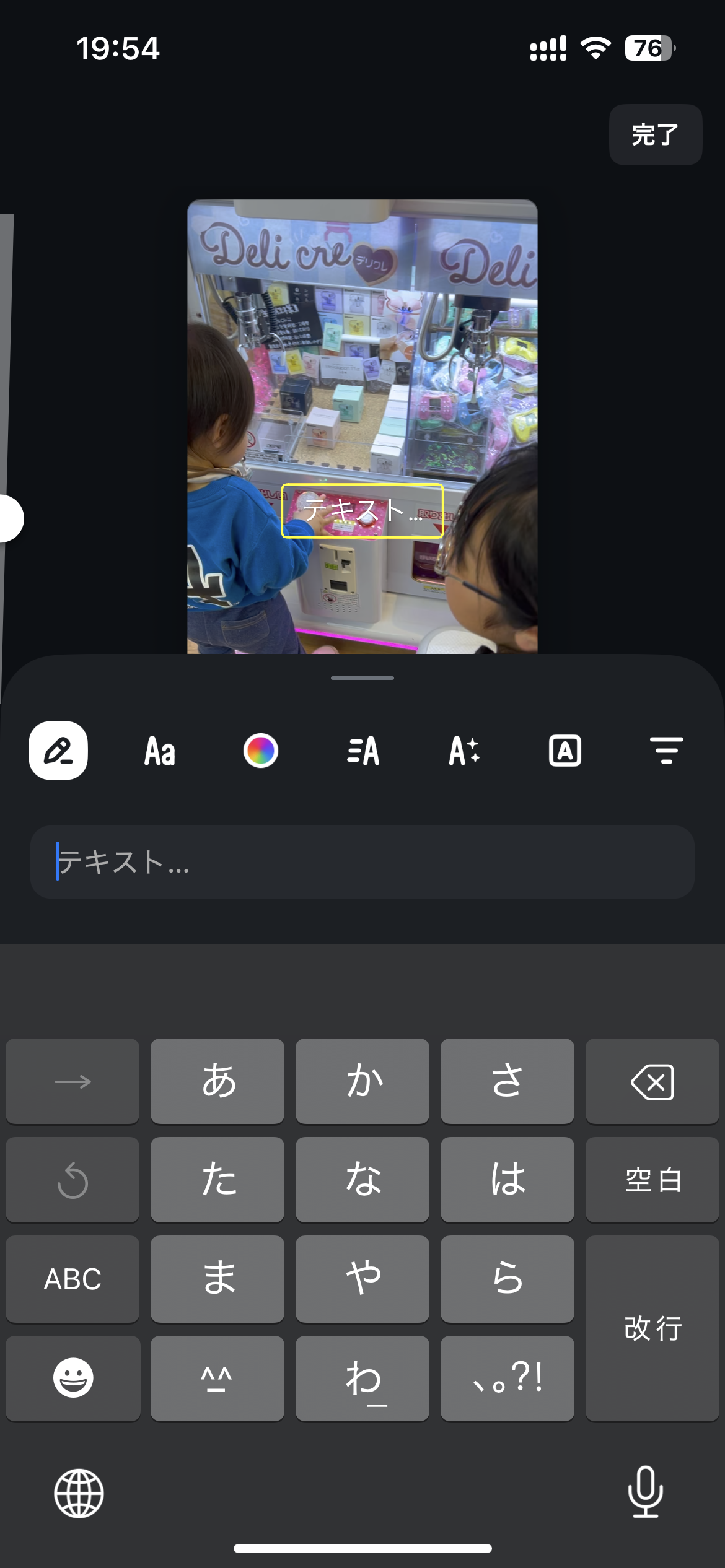Tap the backspace key on the keyboard
The height and width of the screenshot is (1568, 725).
(652, 1082)
